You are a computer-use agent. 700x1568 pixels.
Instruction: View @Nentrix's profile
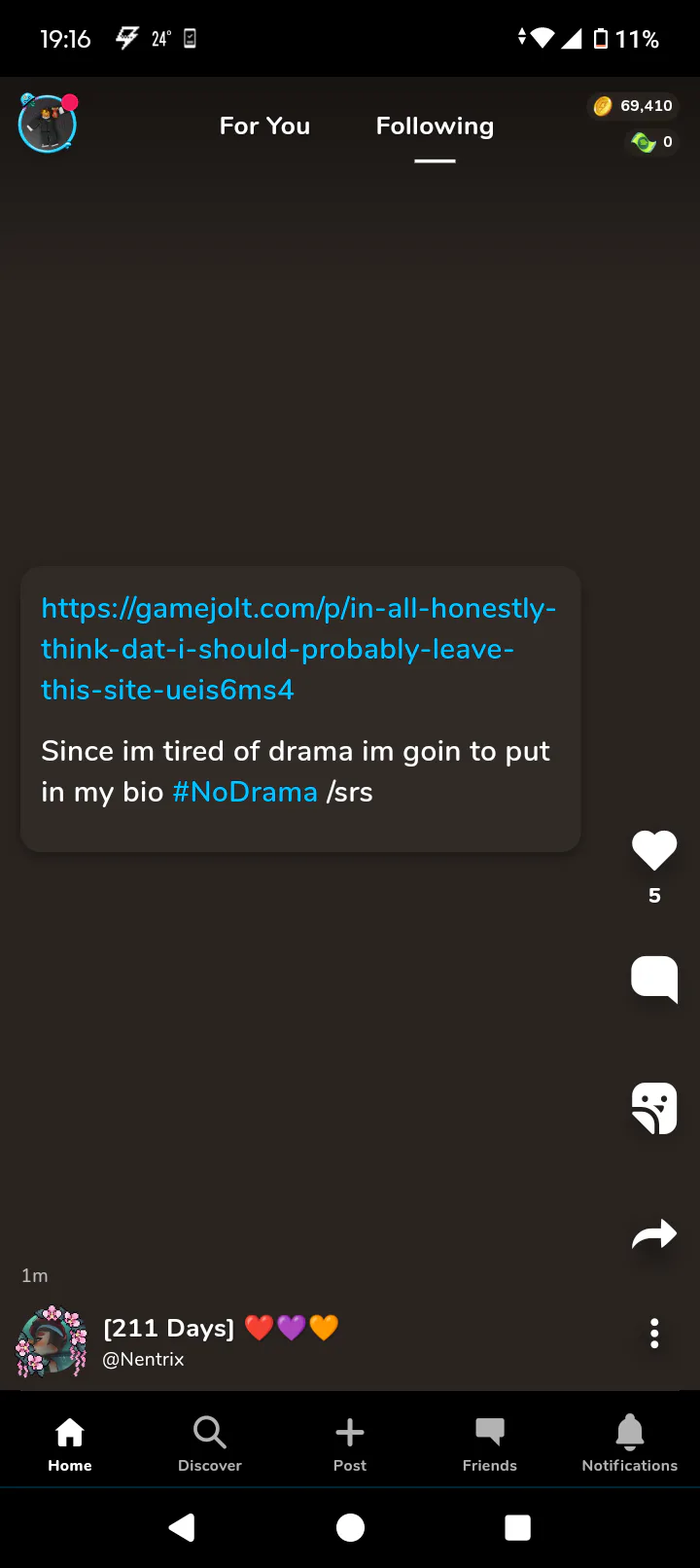[x=144, y=1359]
